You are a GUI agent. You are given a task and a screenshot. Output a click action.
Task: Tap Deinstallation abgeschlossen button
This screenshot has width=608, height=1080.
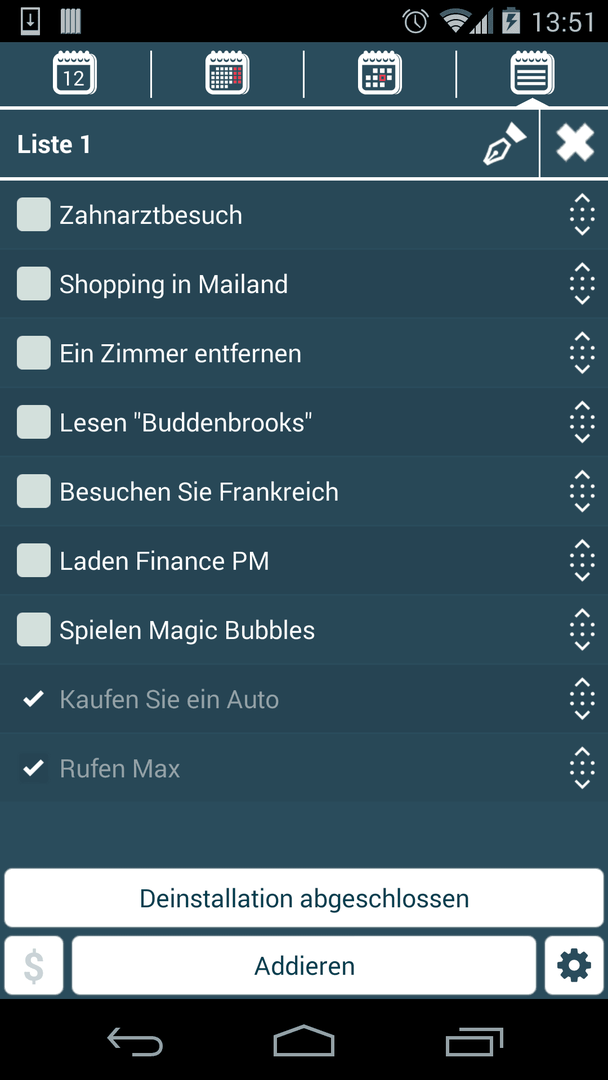(x=304, y=898)
